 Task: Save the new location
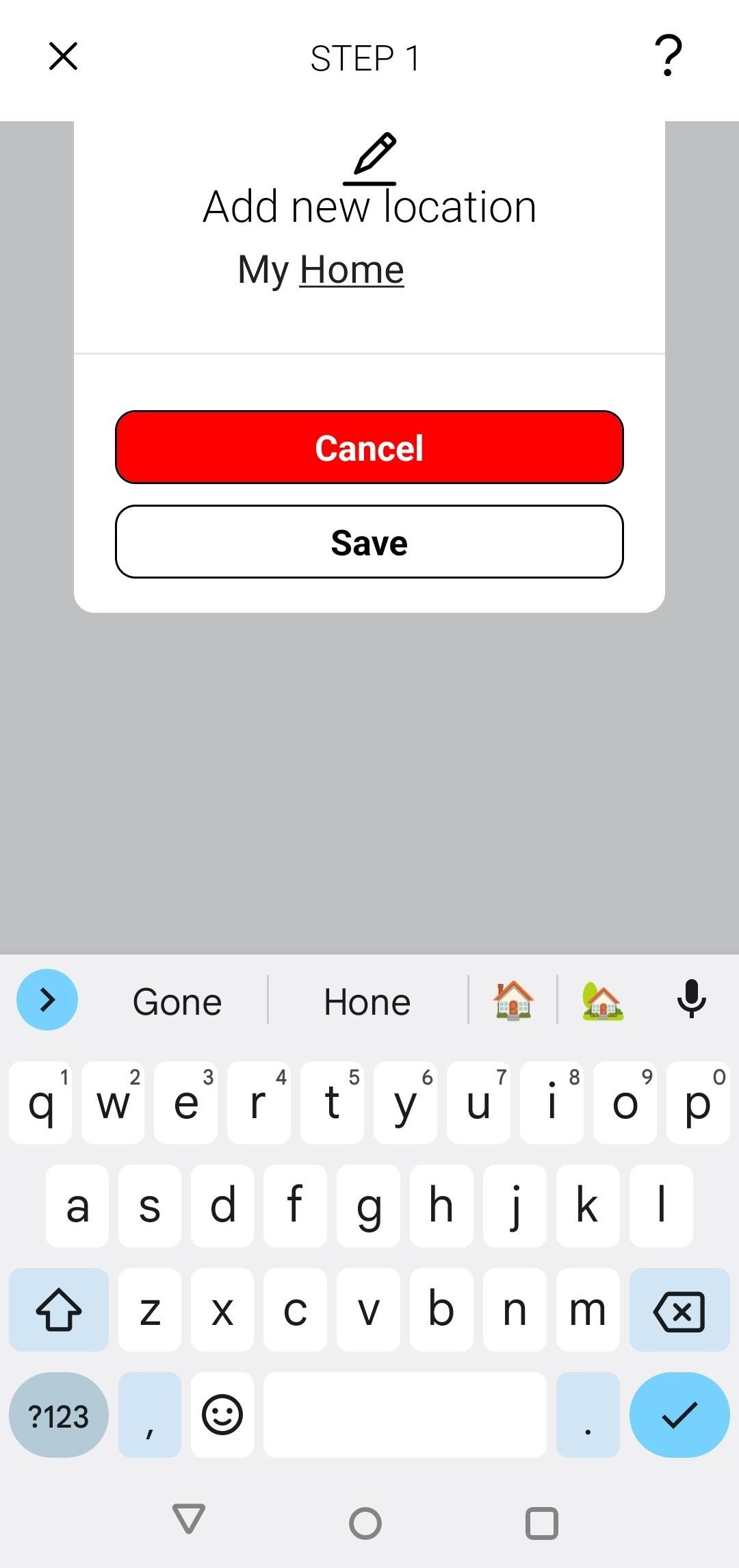[369, 542]
